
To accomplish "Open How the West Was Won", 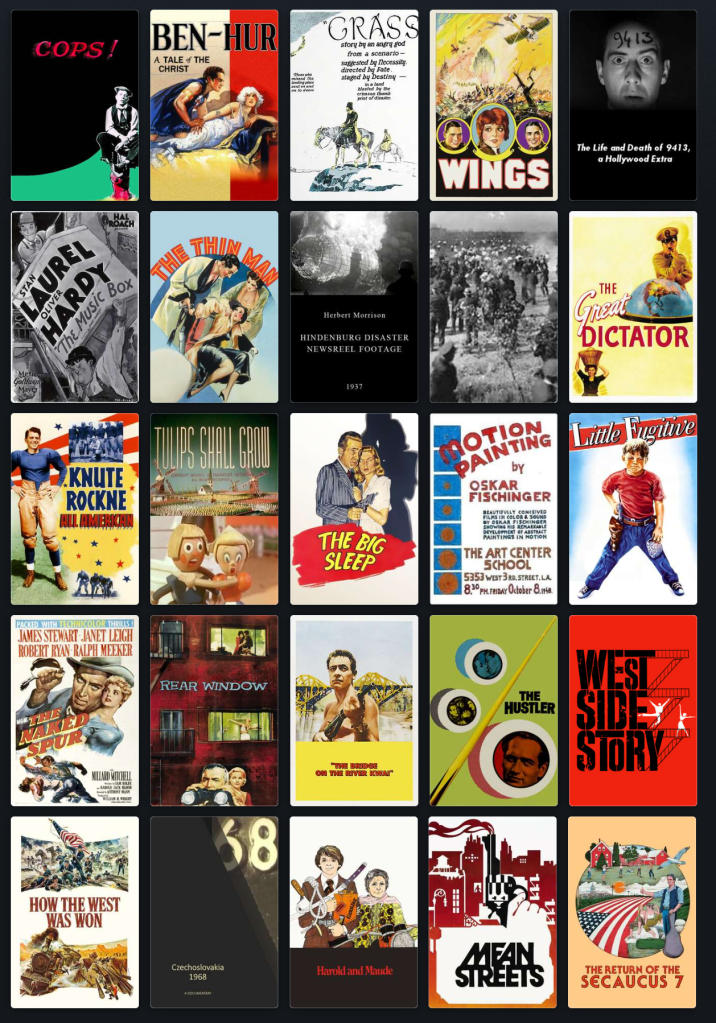I will (75, 912).
